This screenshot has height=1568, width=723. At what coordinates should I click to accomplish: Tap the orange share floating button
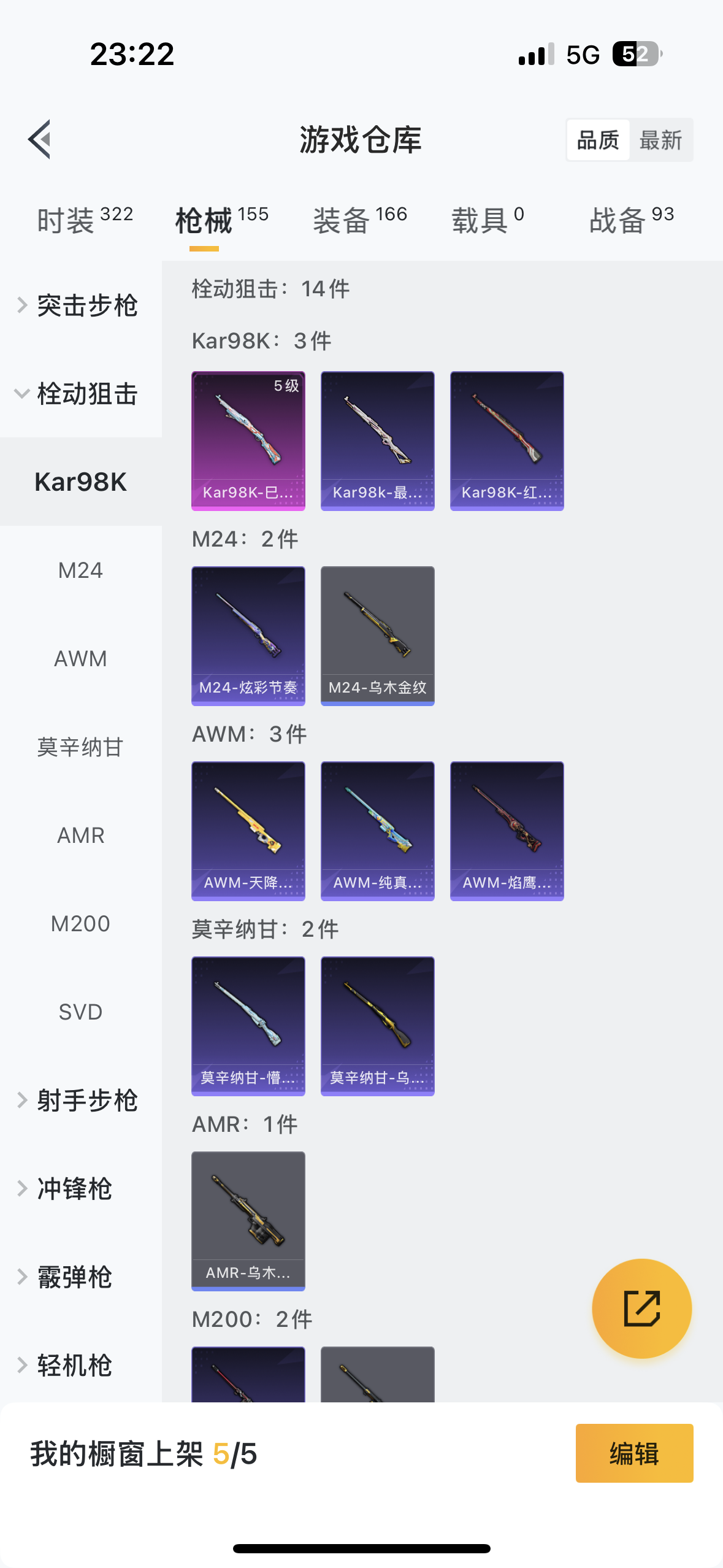[x=641, y=1309]
